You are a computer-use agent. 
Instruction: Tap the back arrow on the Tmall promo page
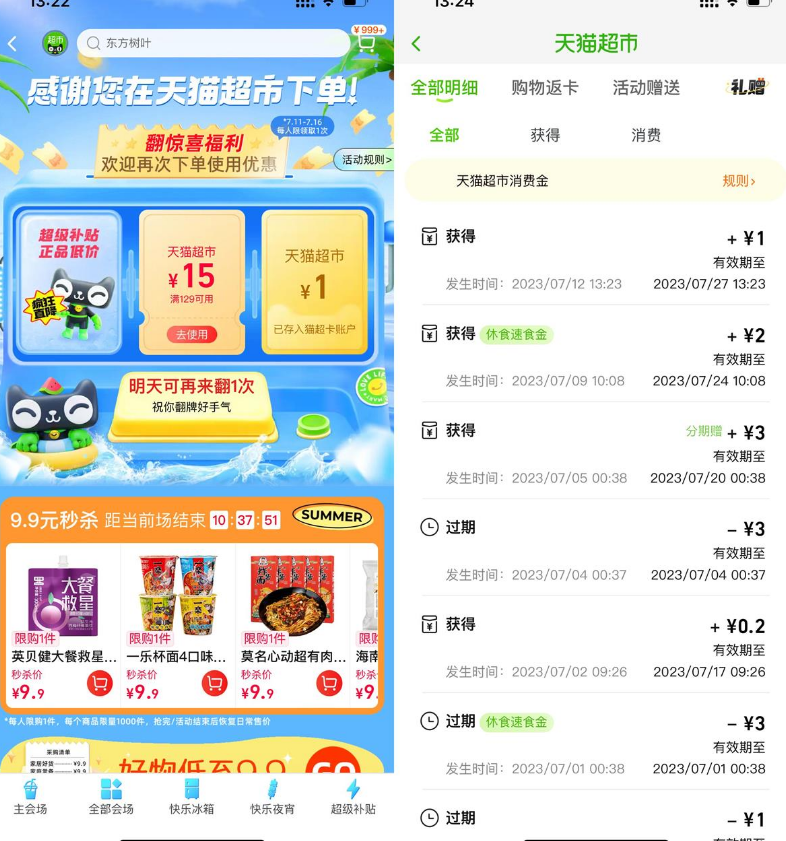[17, 42]
